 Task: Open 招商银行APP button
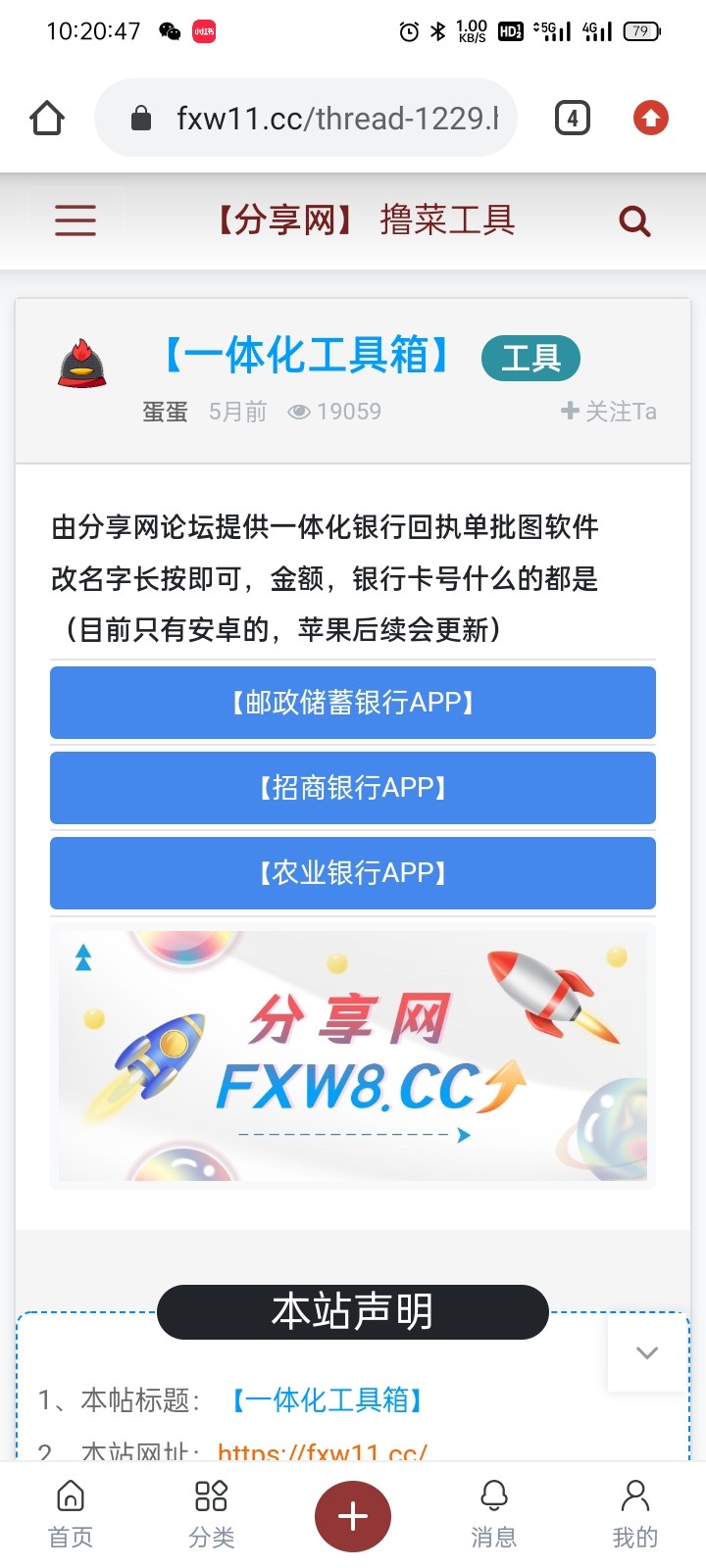pos(353,788)
